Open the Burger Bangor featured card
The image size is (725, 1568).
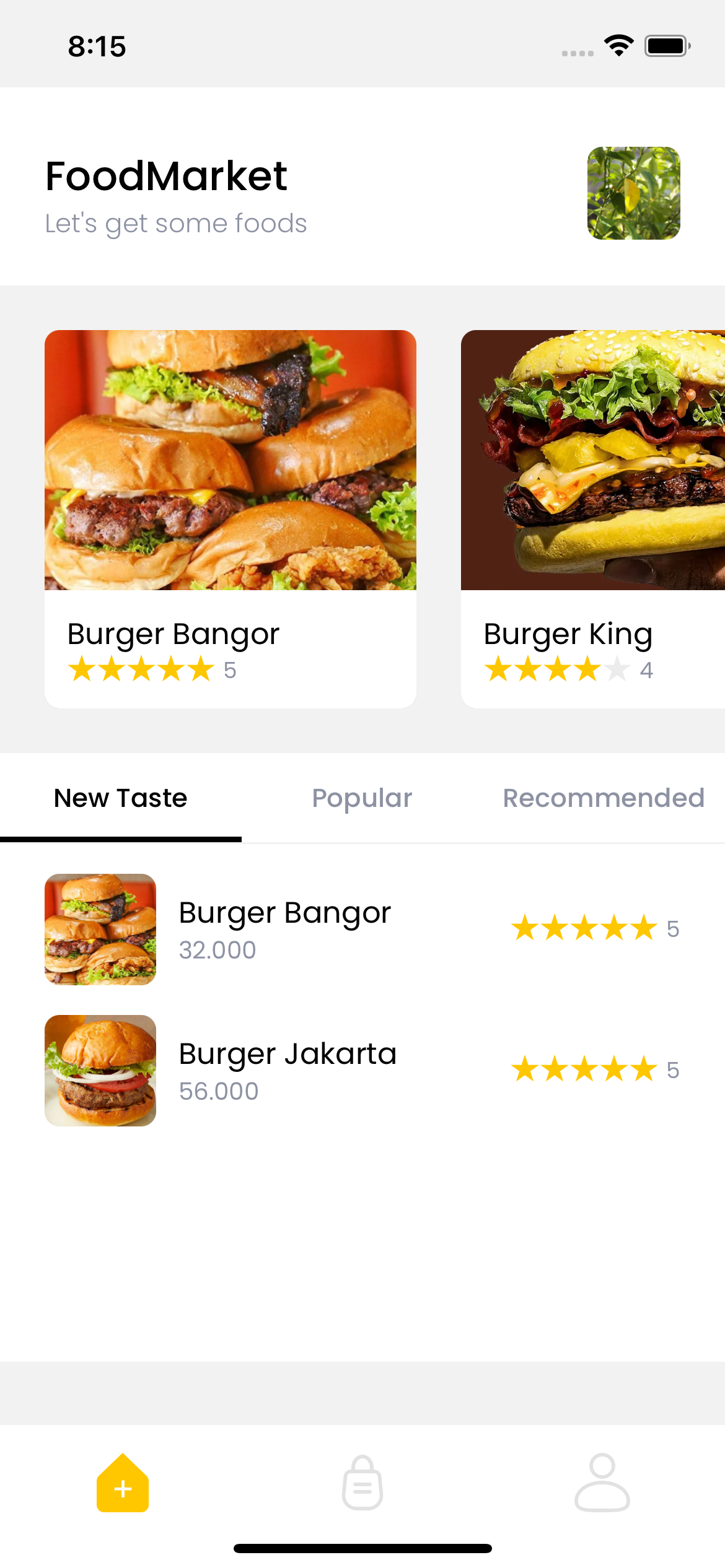pos(230,519)
